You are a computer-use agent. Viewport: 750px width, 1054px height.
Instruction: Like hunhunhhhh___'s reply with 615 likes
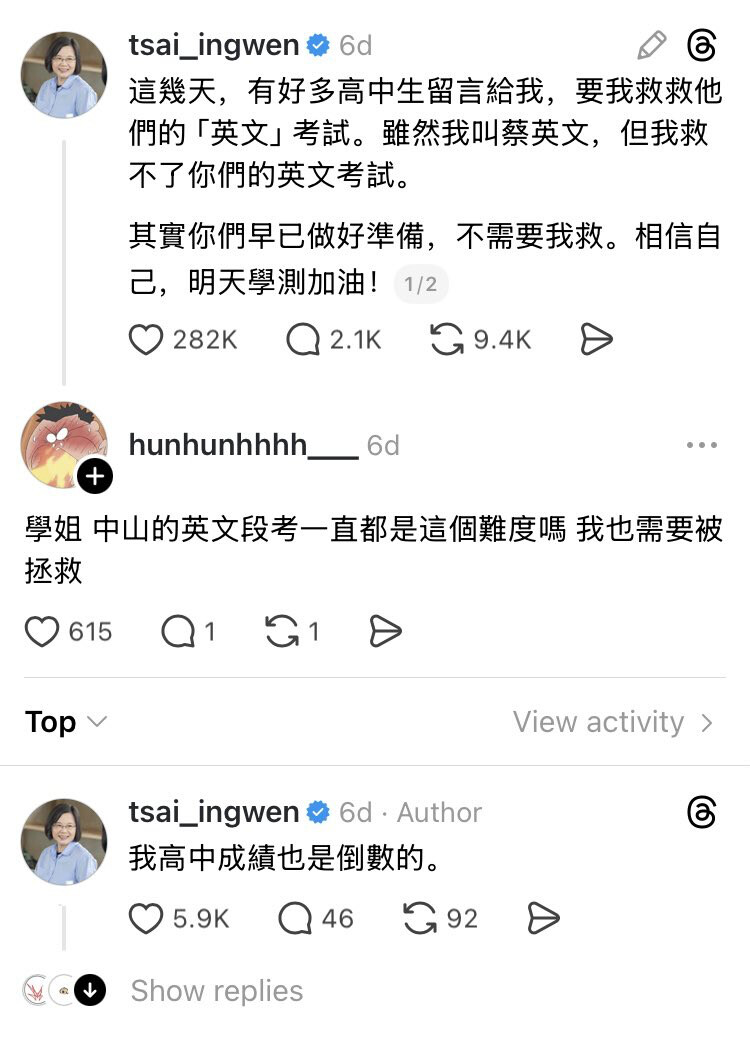(42, 632)
